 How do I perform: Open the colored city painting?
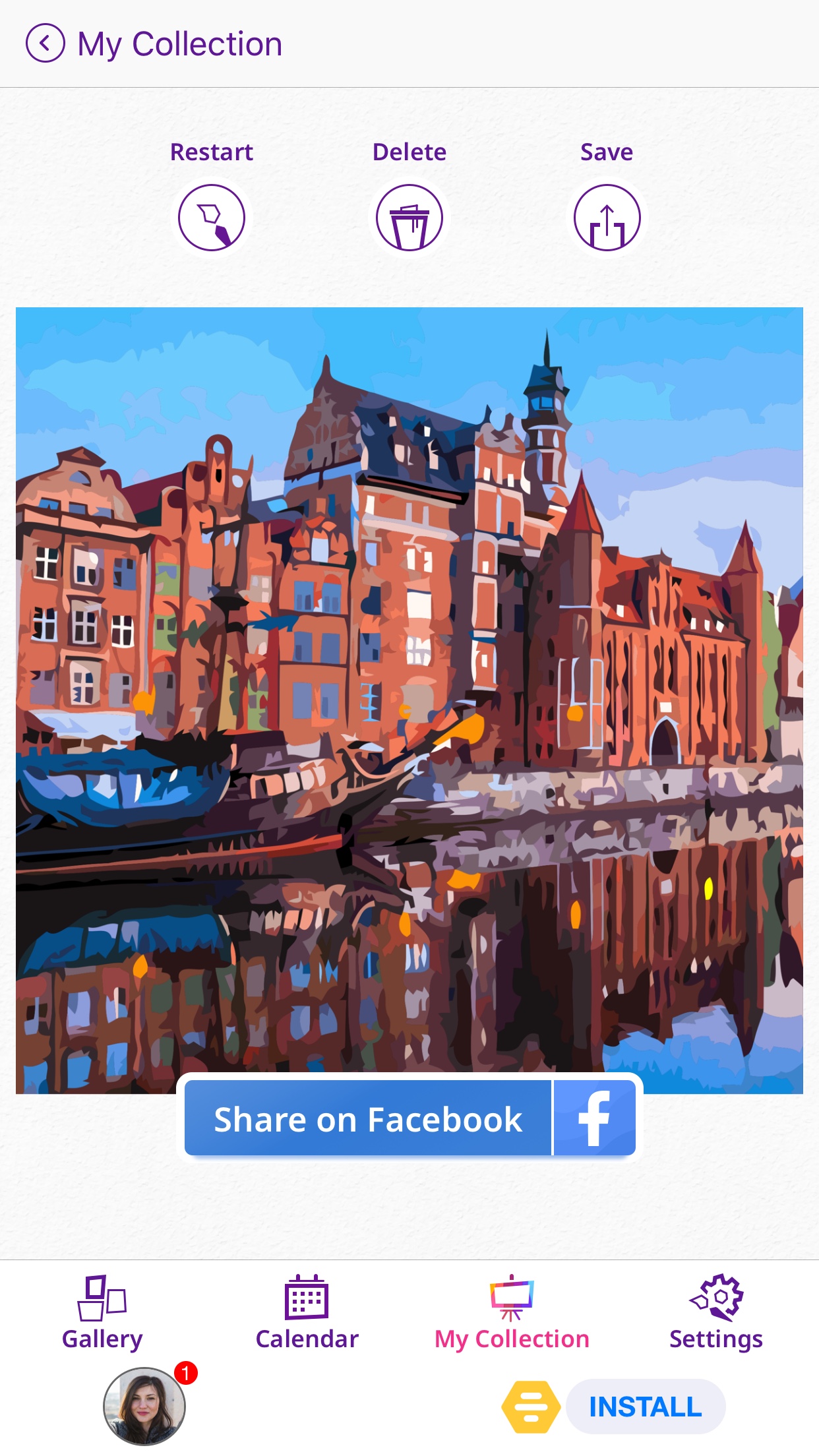coord(409,700)
